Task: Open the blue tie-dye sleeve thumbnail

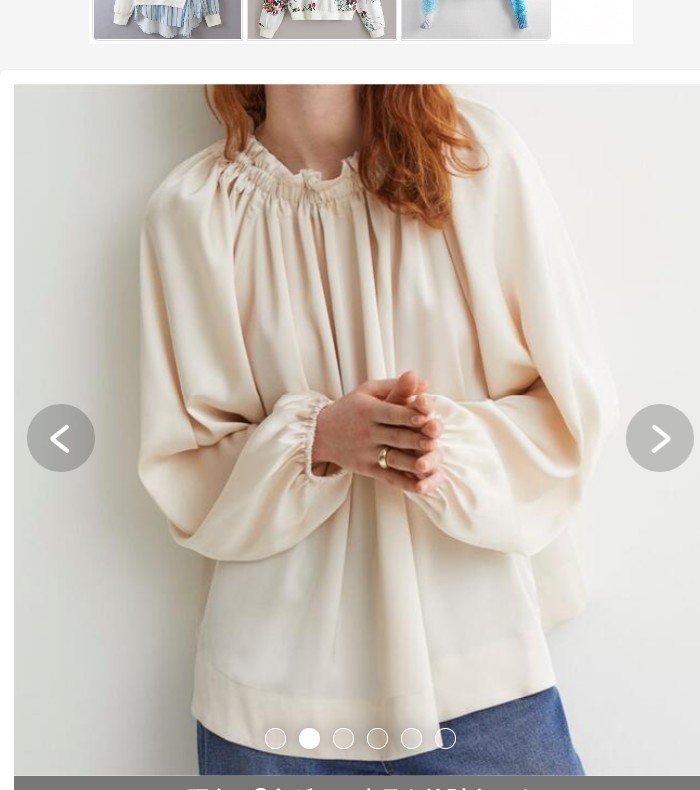Action: (x=475, y=18)
